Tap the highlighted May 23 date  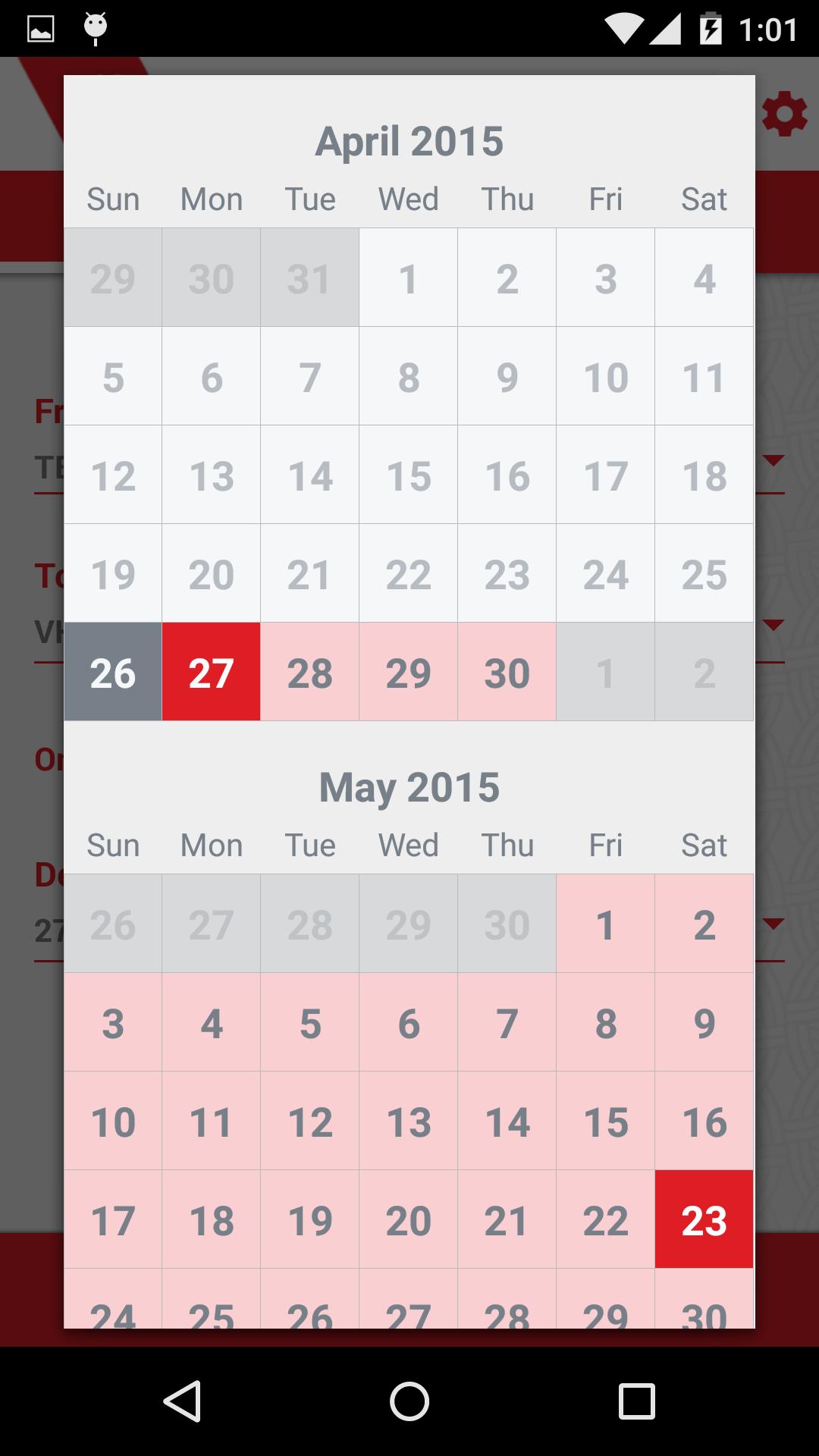point(704,1219)
